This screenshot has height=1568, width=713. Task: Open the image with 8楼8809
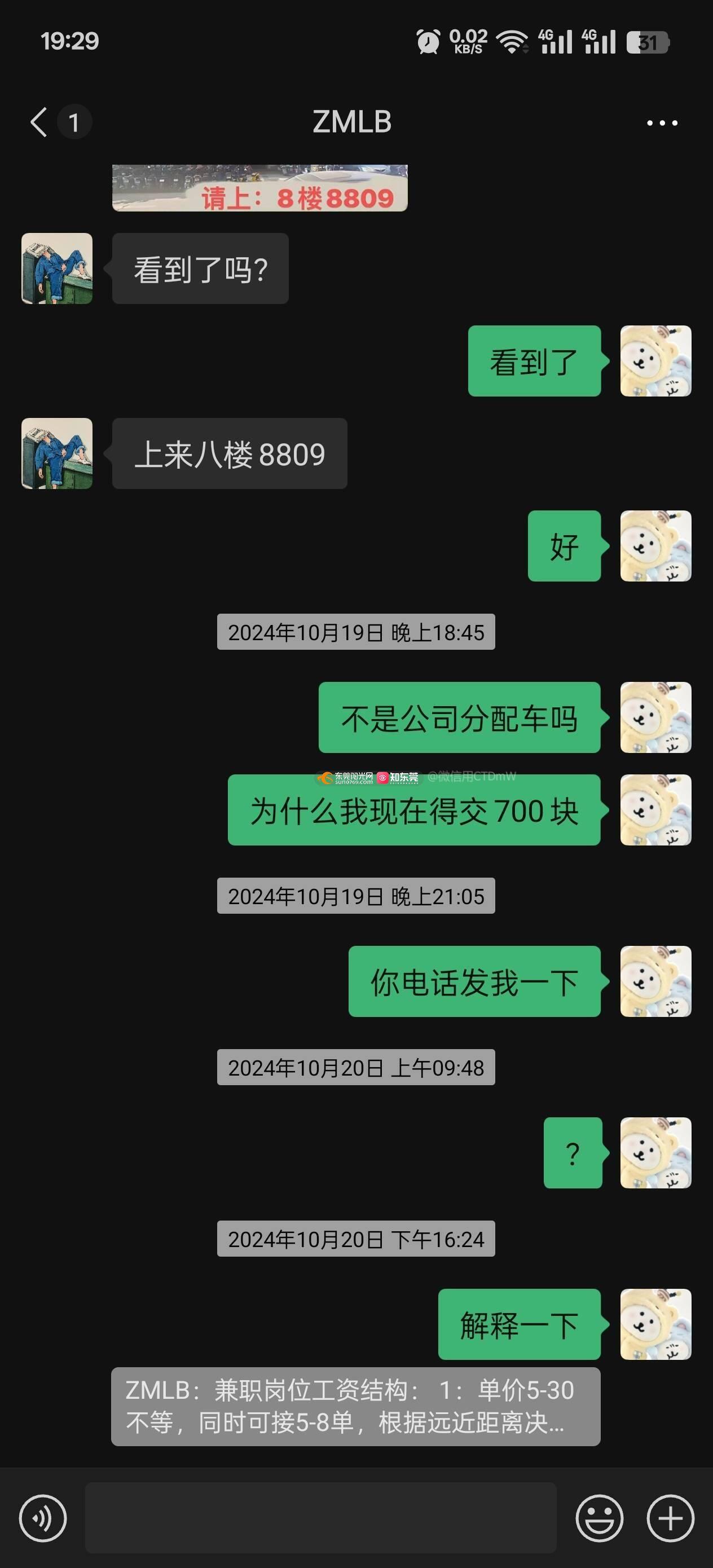(259, 188)
